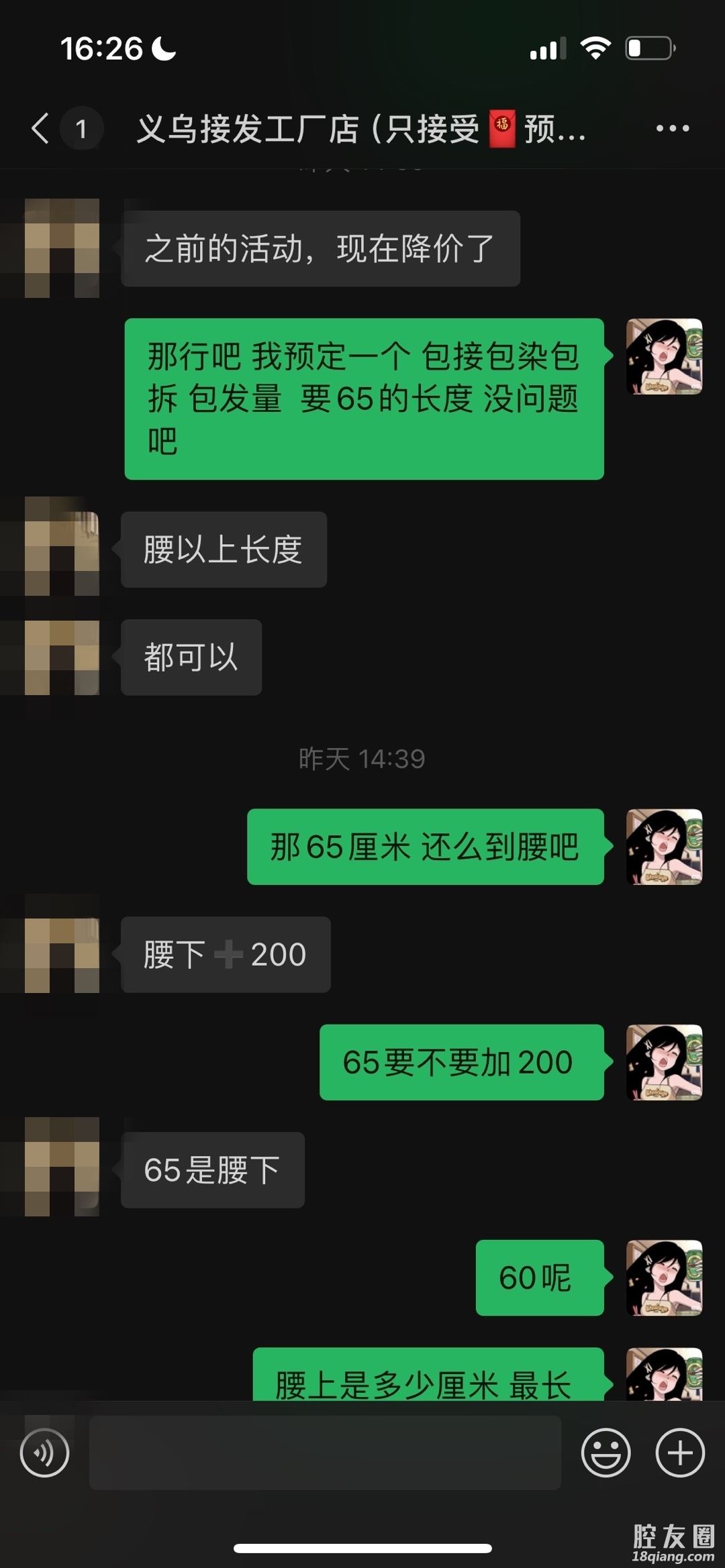View the seller's avatar beside 之前的活动,现在降价了
The image size is (725, 1568).
[62, 248]
